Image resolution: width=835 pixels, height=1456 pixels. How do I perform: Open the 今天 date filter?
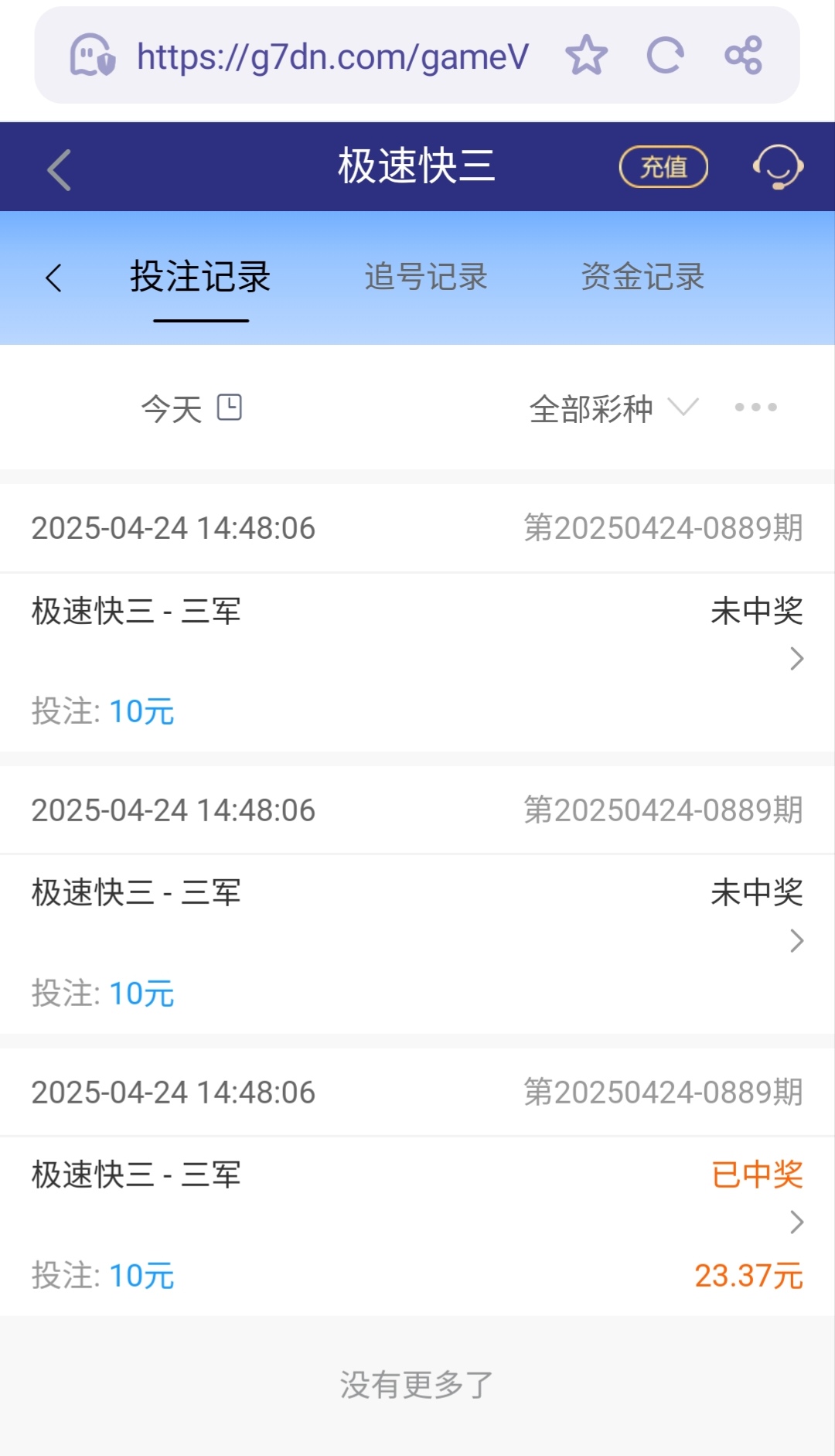(191, 408)
